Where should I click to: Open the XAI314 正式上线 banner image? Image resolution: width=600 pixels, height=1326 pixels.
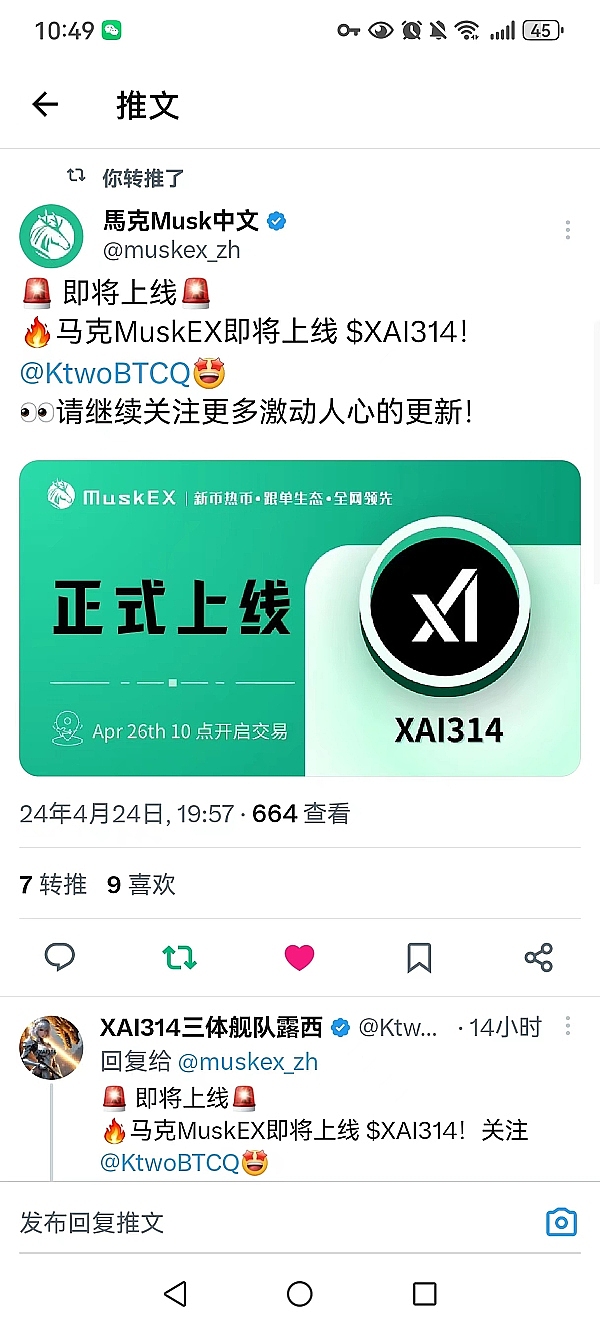click(300, 617)
